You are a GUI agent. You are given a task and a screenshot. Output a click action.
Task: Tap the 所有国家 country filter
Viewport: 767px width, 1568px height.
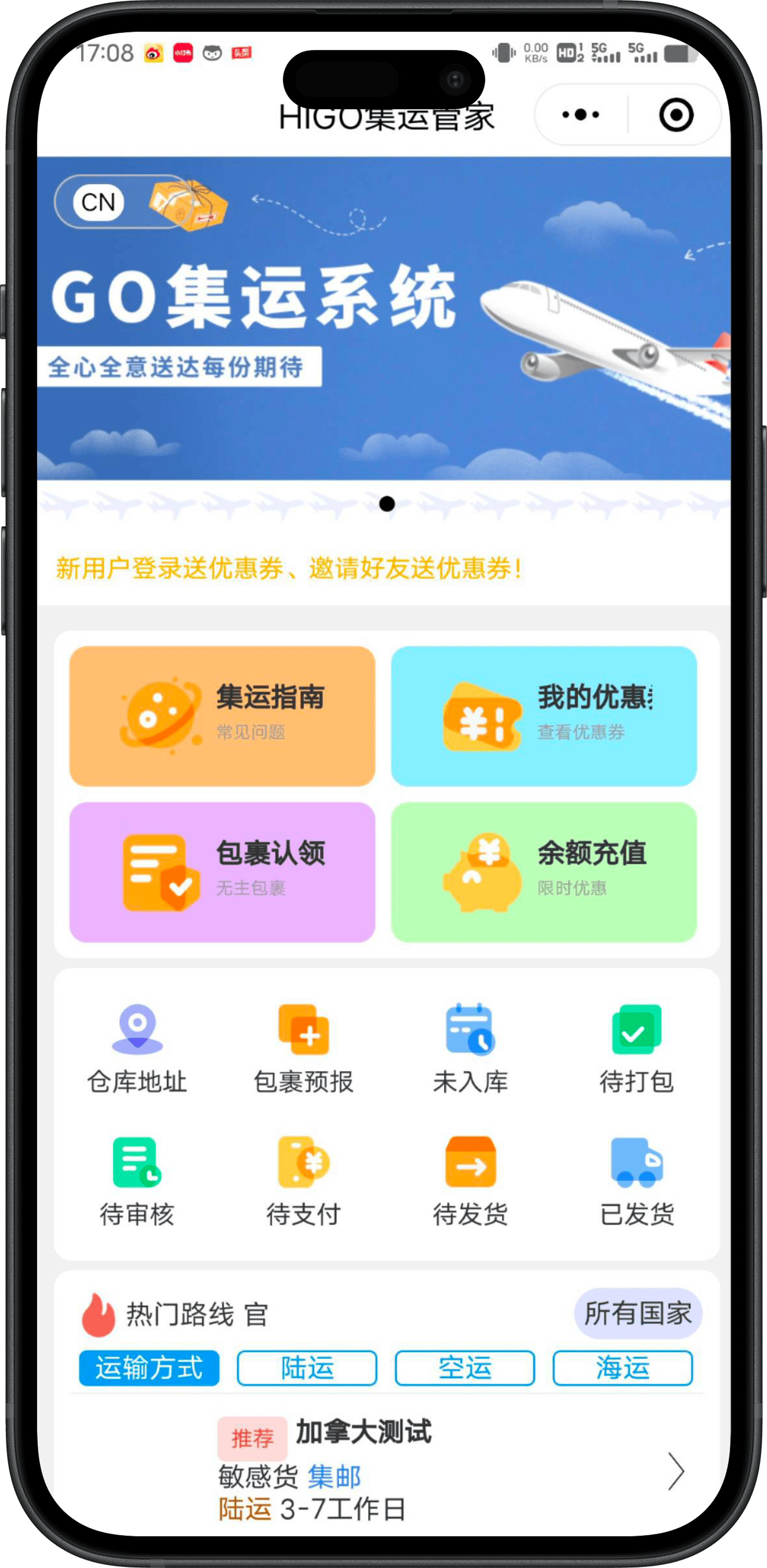[638, 1313]
